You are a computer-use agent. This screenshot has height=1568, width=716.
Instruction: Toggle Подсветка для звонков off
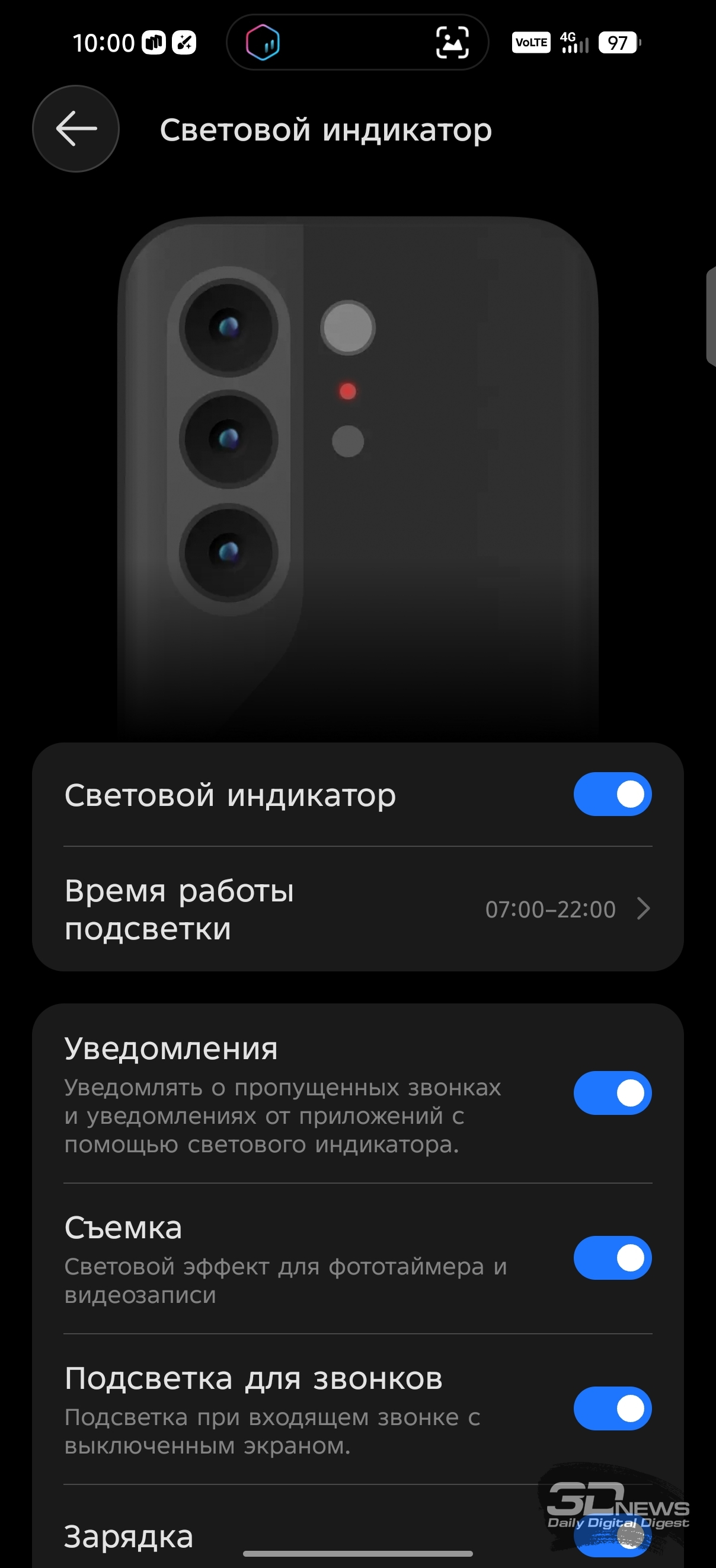point(612,1408)
